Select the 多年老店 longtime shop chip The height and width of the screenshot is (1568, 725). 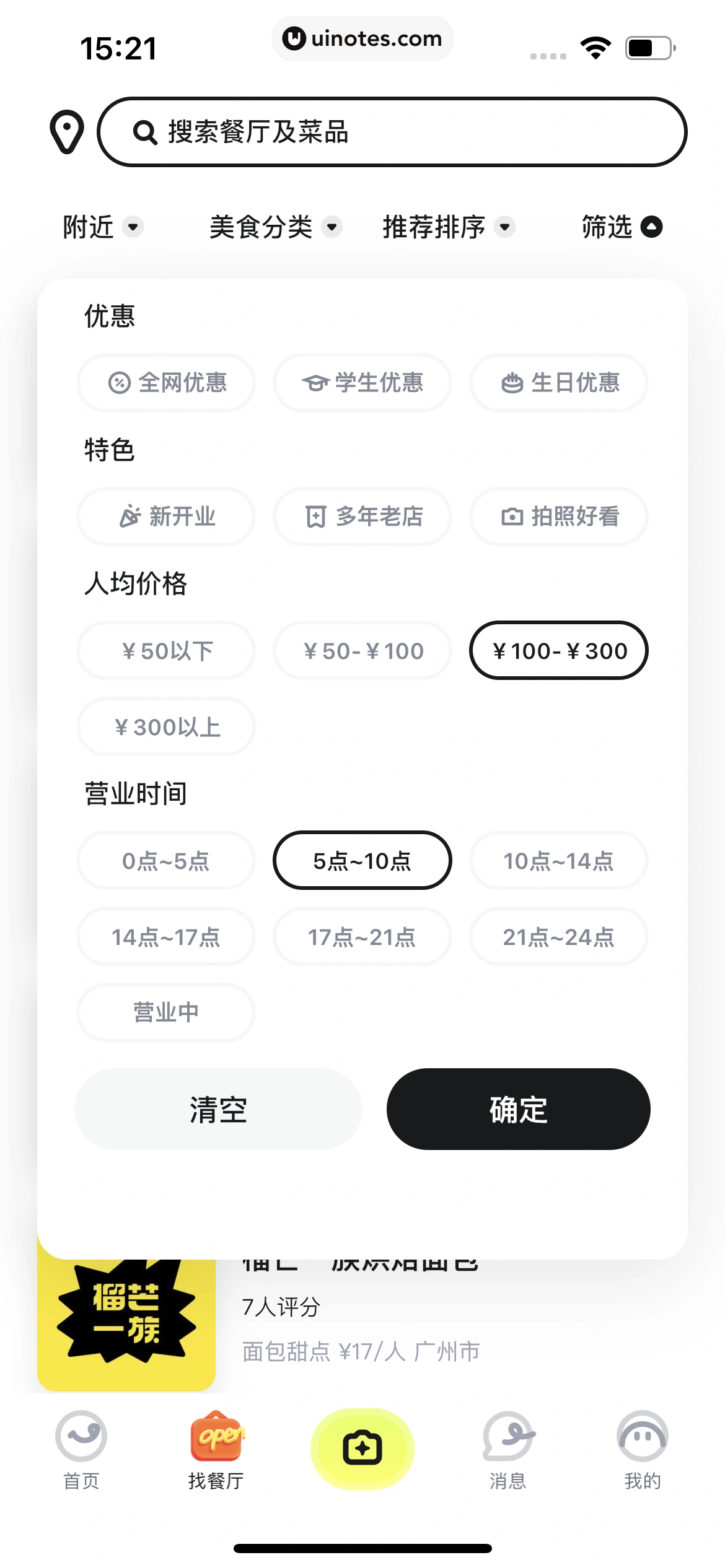[362, 516]
